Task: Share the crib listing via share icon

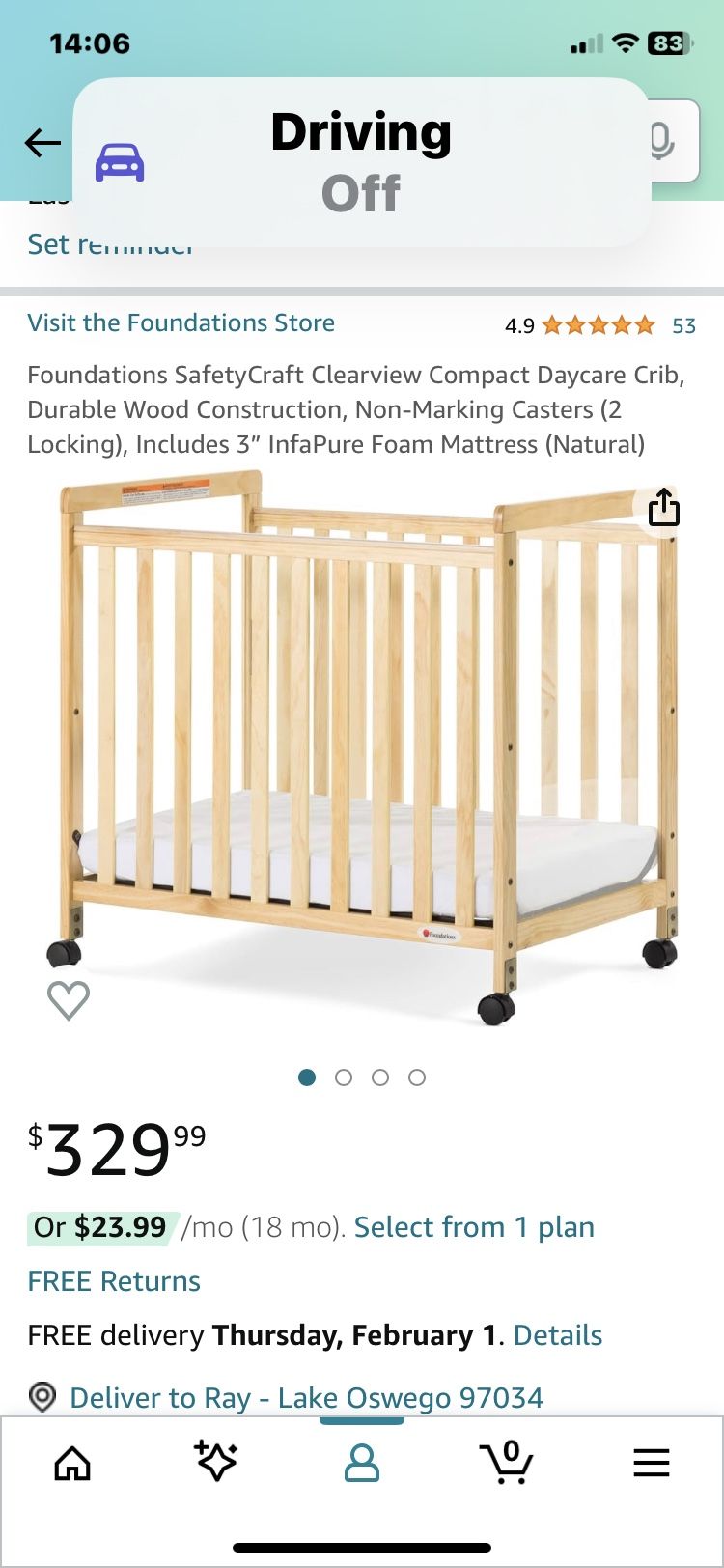Action: (x=663, y=507)
